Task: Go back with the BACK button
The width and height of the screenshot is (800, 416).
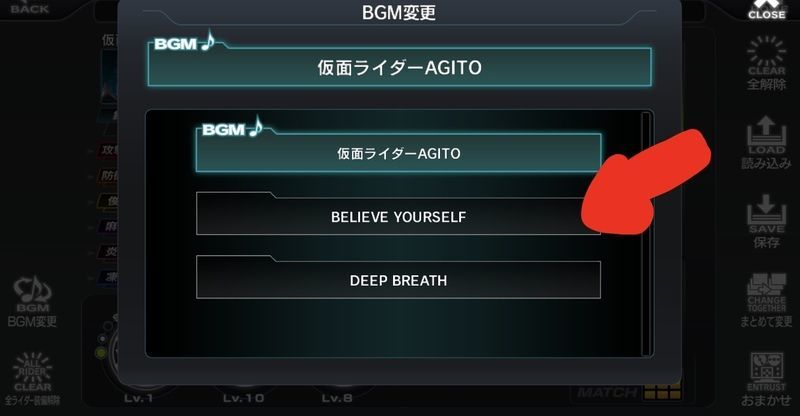Action: 30,8
